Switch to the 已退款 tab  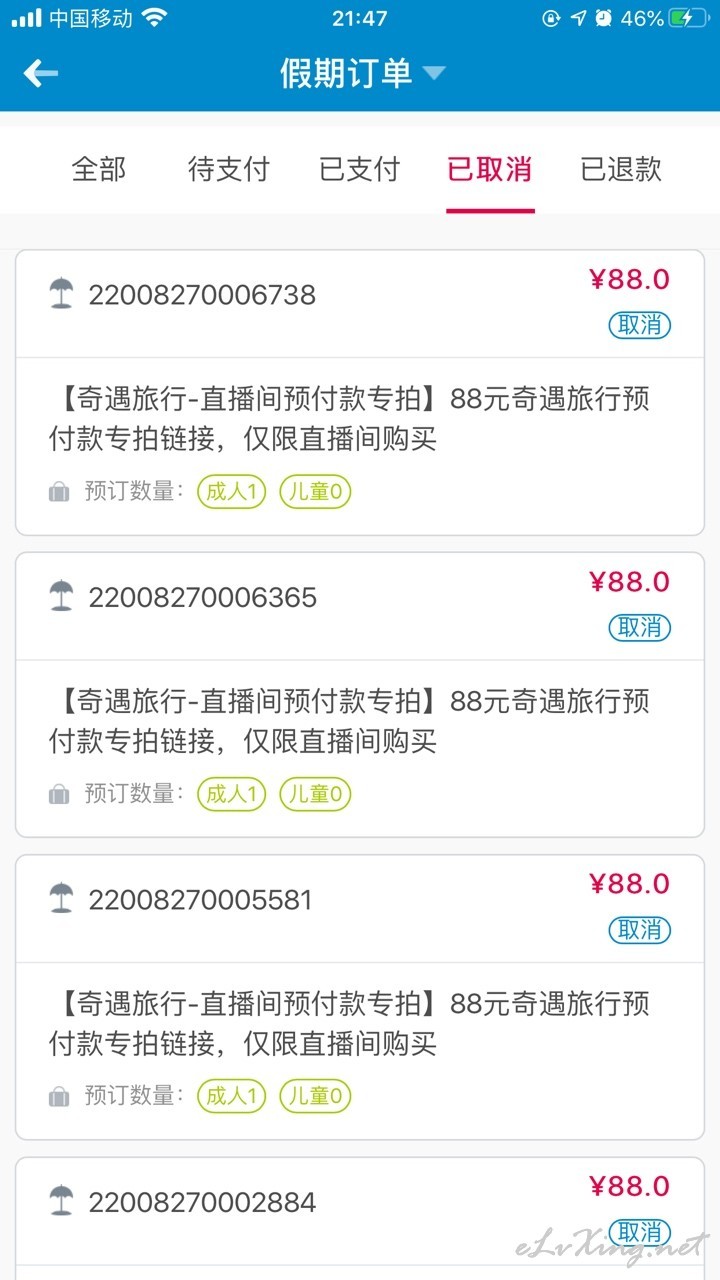coord(621,169)
